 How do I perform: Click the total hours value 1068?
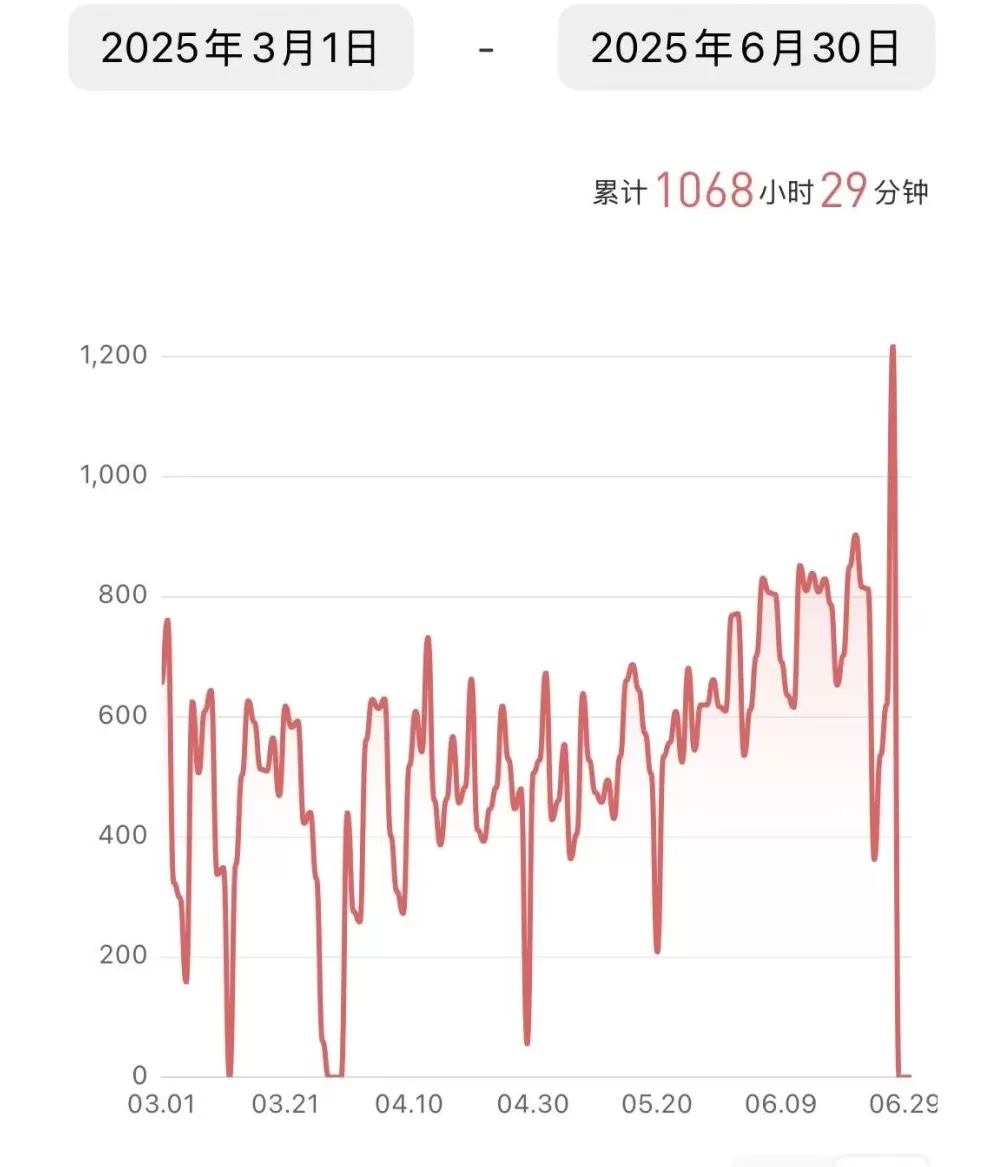[706, 190]
